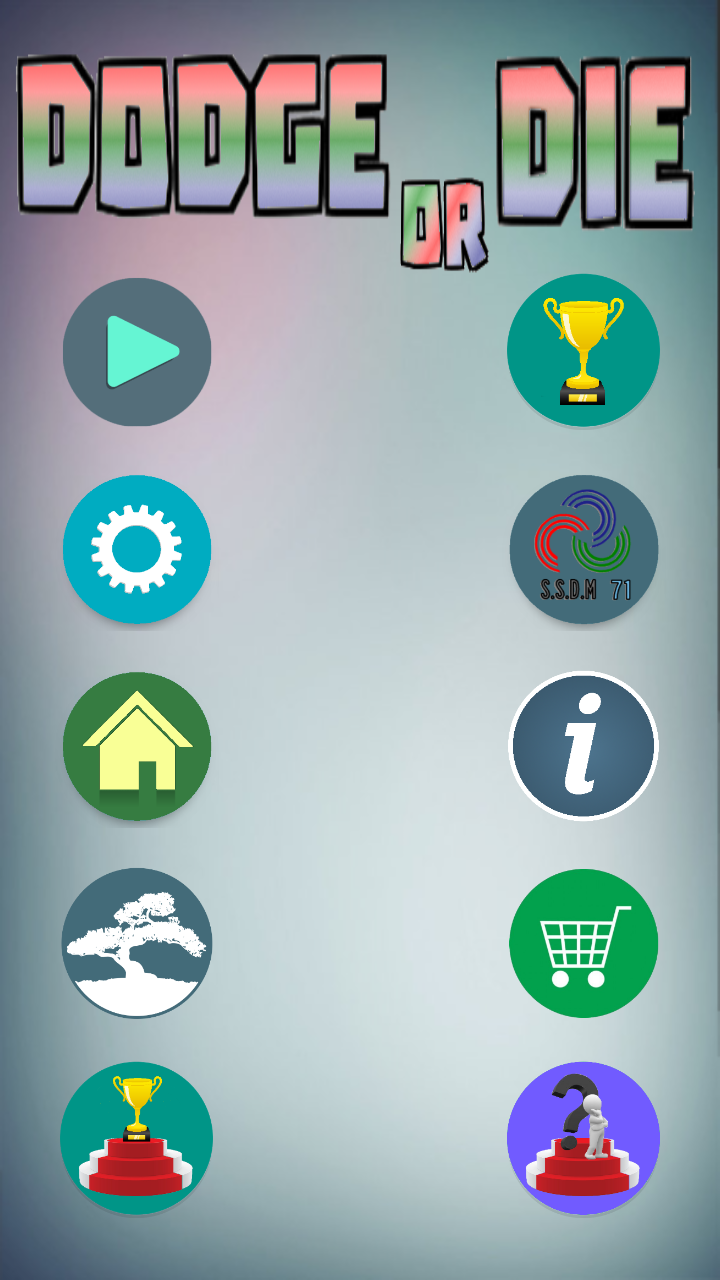Tap the yellow house home button
The image size is (720, 1280).
137,746
